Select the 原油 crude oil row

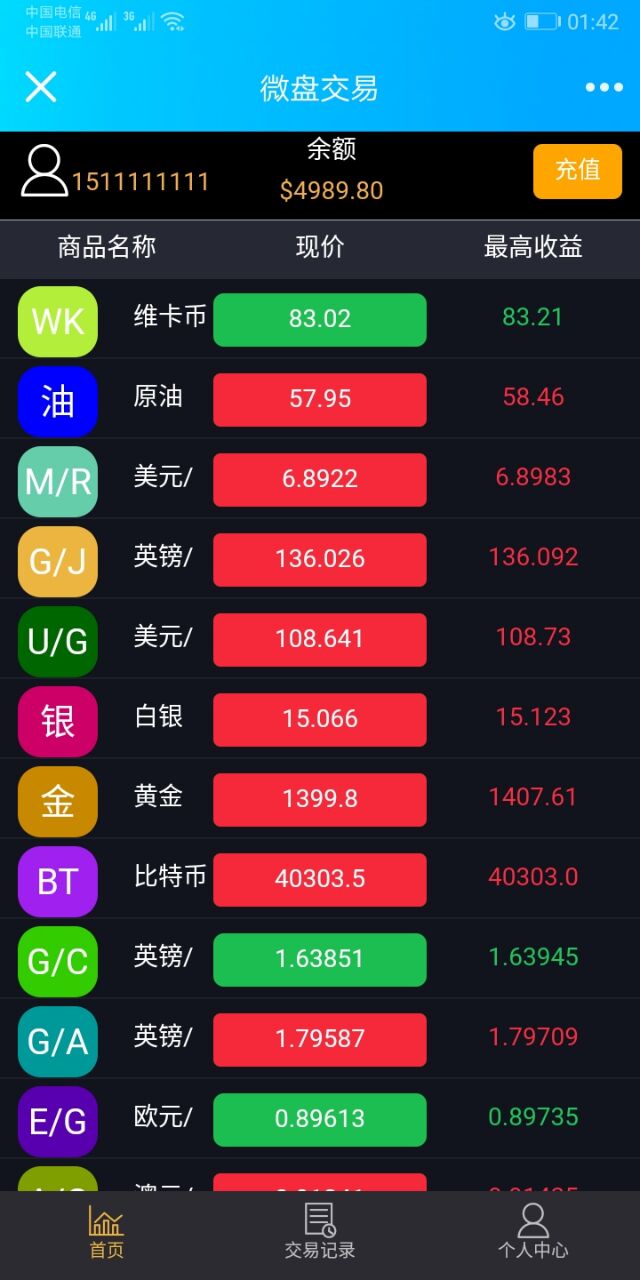click(320, 399)
